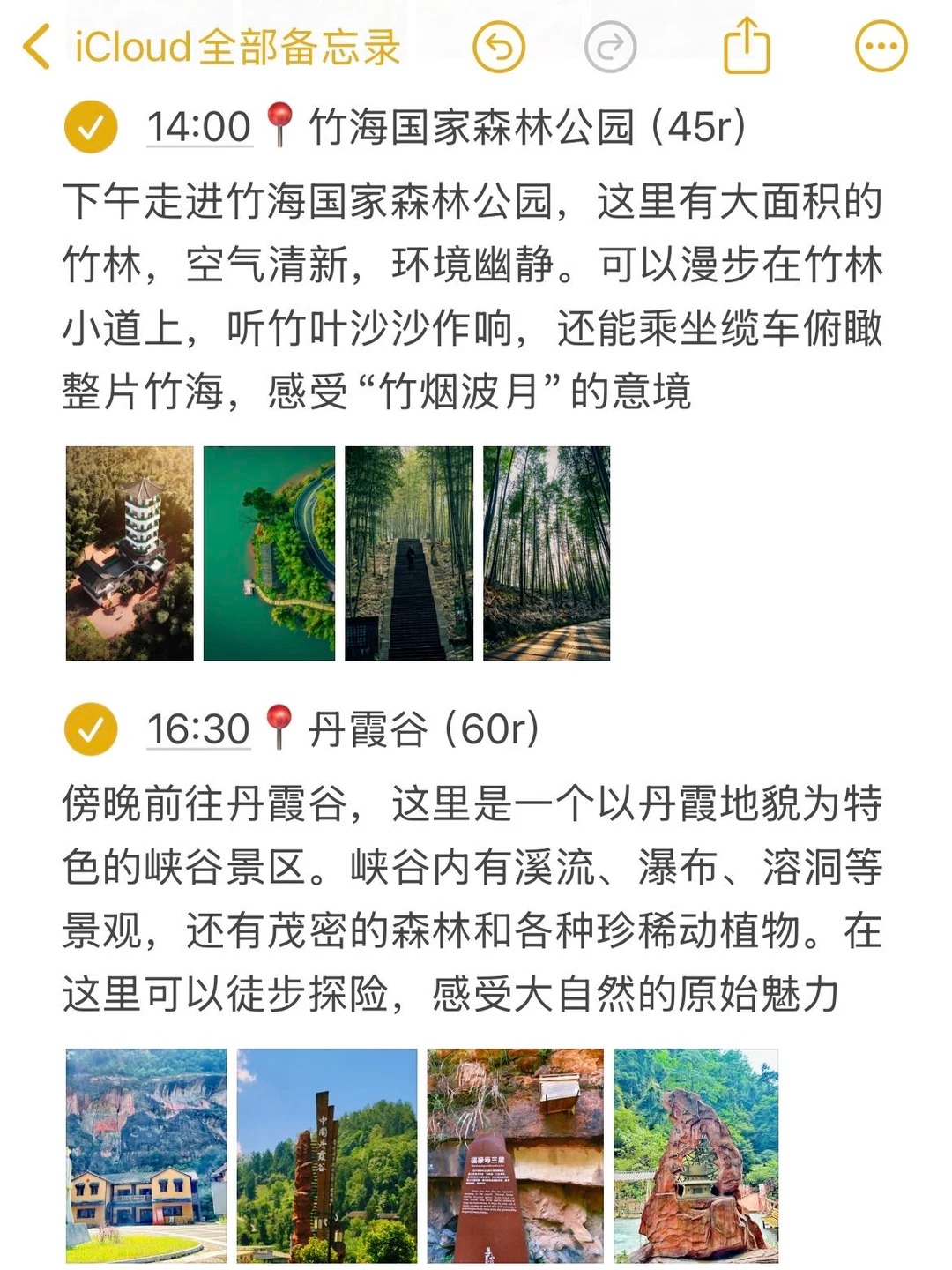Image resolution: width=952 pixels, height=1270 pixels.
Task: Open the stone tablet by red rock photo
Action: click(516, 1155)
